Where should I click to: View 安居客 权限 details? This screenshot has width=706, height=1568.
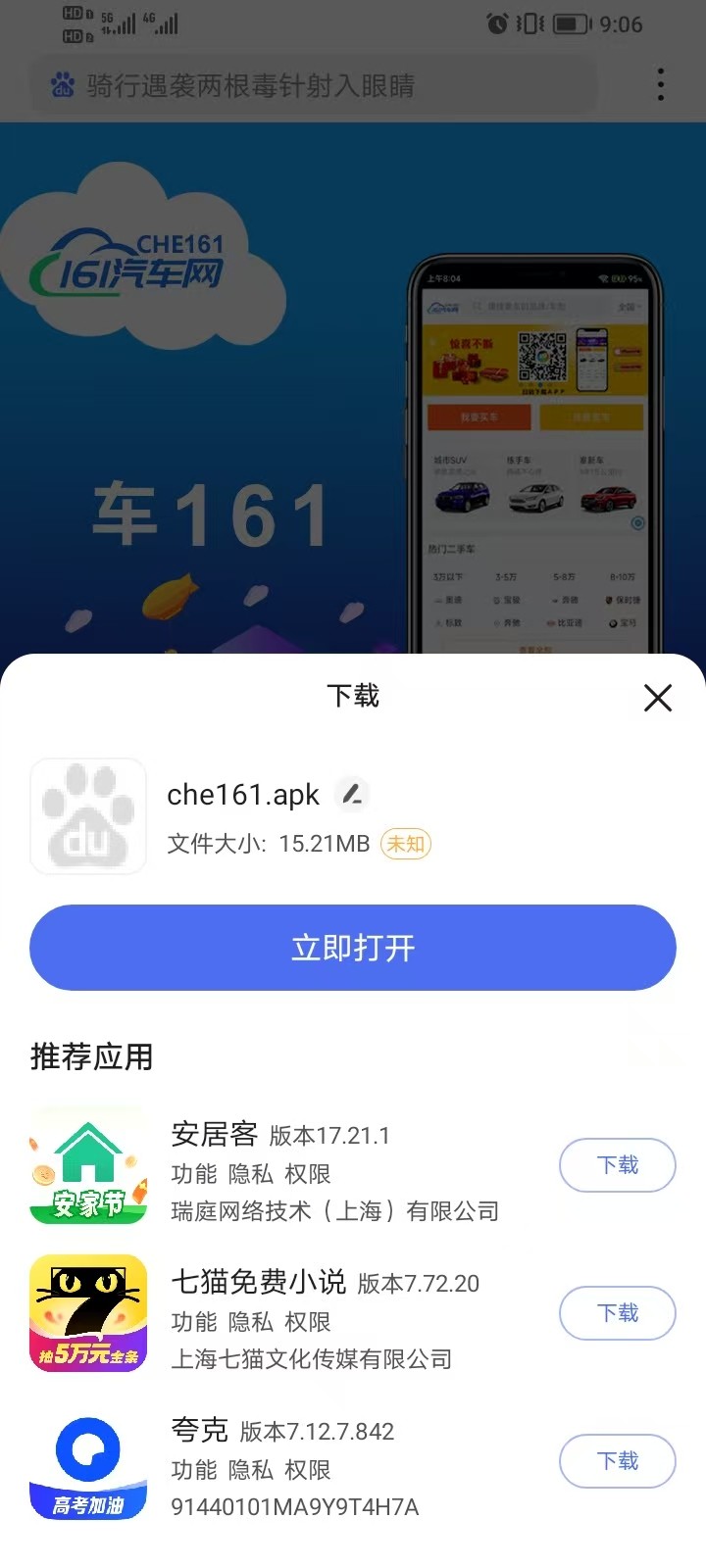tap(307, 1174)
